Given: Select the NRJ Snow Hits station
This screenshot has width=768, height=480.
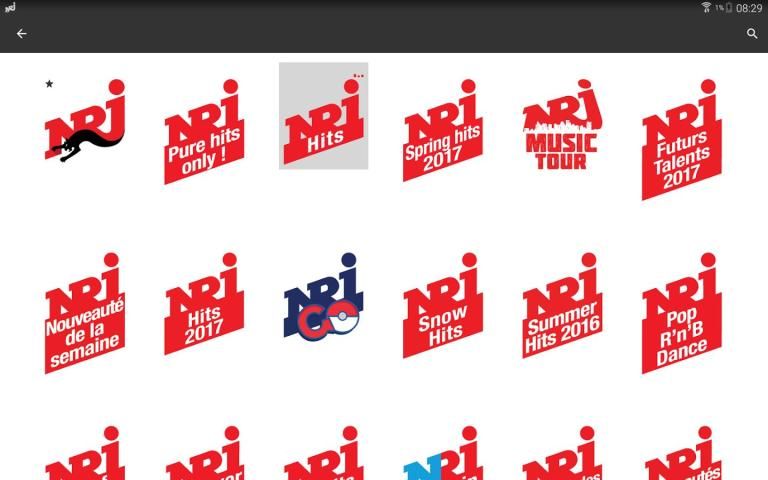Looking at the screenshot, I should (x=443, y=305).
